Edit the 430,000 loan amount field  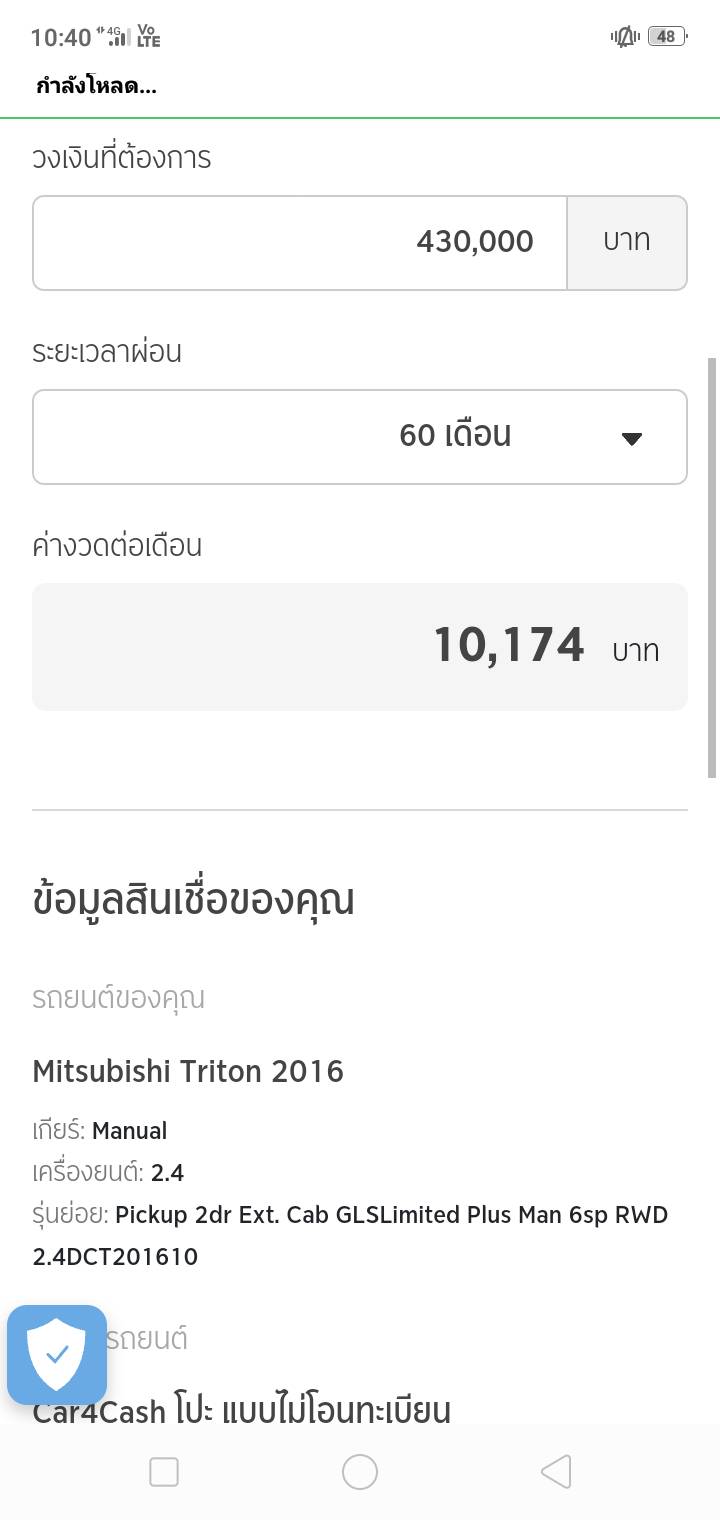tap(300, 242)
